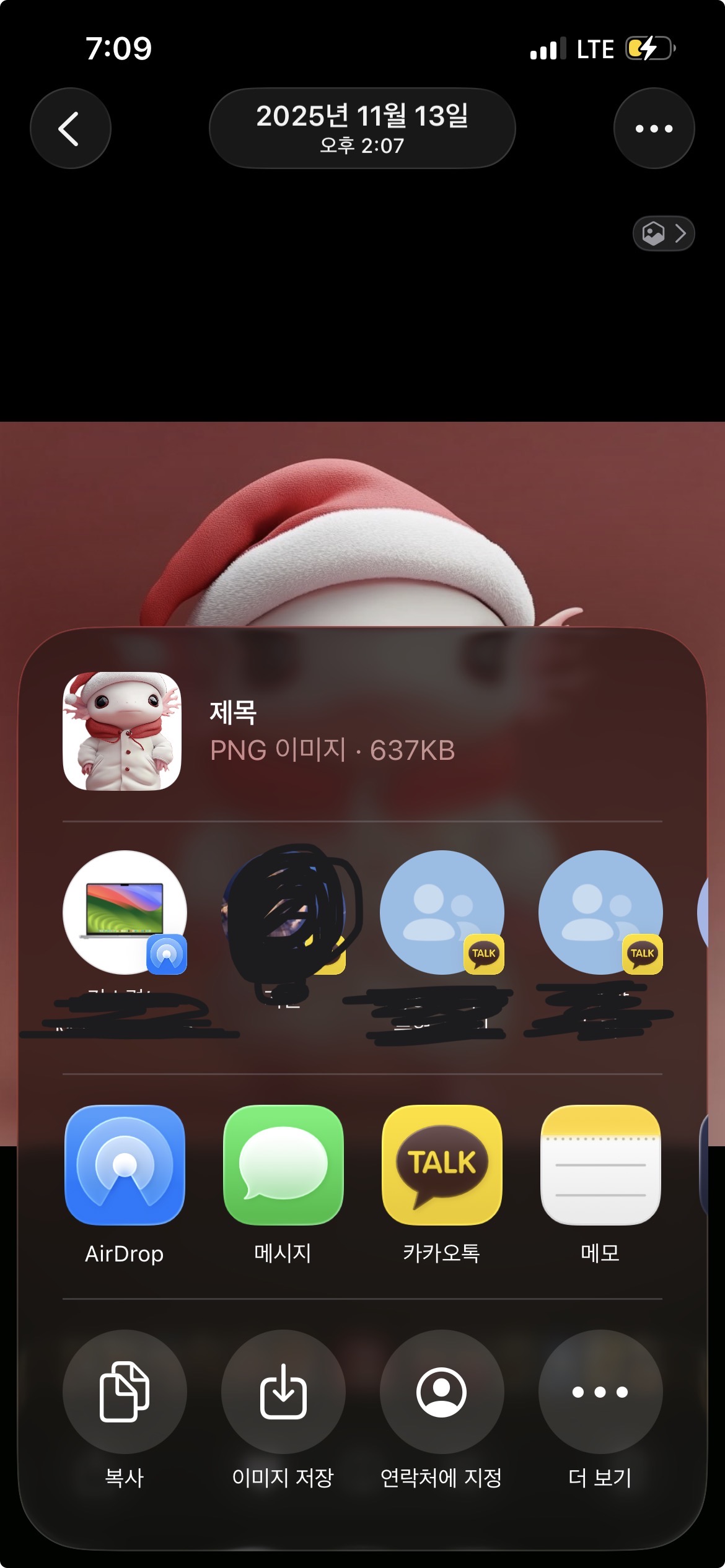Open the 2025년 11월 13일 date pill
Image resolution: width=725 pixels, height=1568 pixels.
[x=362, y=128]
